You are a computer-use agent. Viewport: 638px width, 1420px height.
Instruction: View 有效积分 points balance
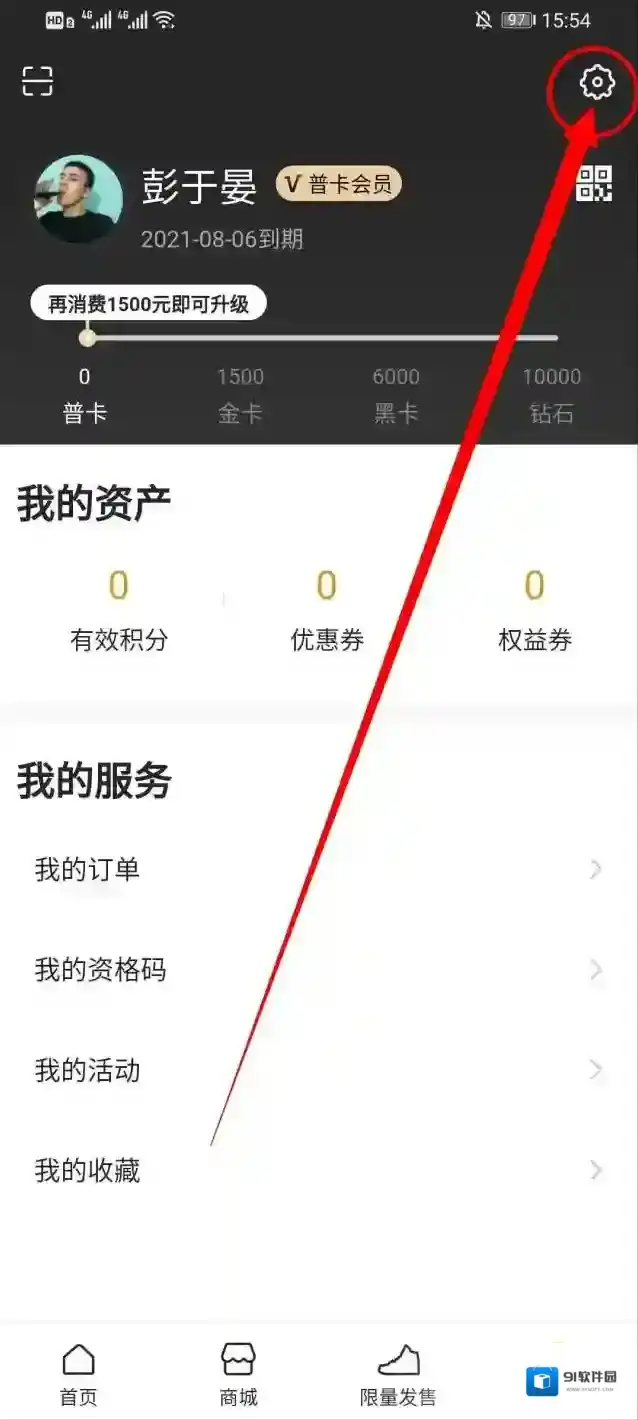(118, 610)
